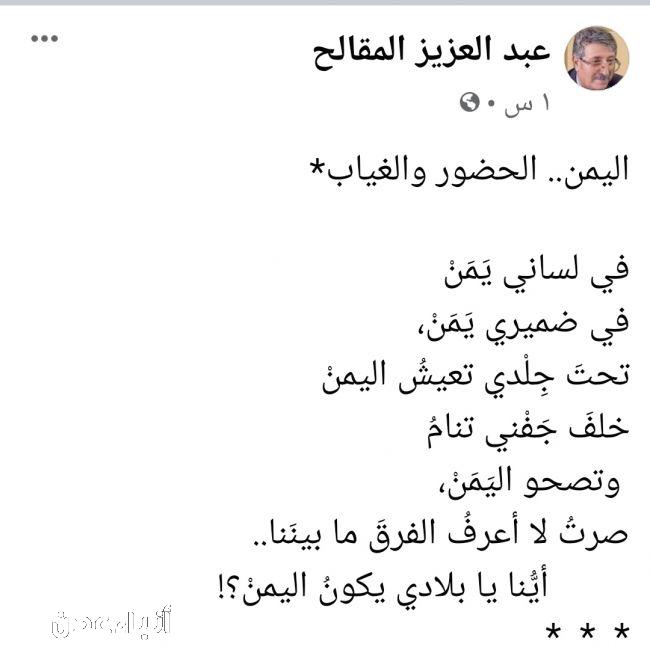Open the author name عبد العزيز المقالح
Screen dimensions: 650x647
pyautogui.click(x=434, y=50)
